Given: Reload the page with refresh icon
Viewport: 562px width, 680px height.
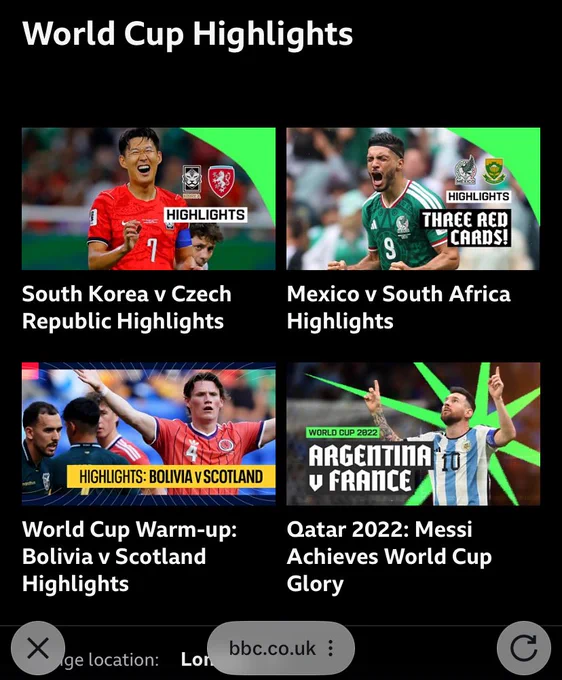Looking at the screenshot, I should [524, 648].
